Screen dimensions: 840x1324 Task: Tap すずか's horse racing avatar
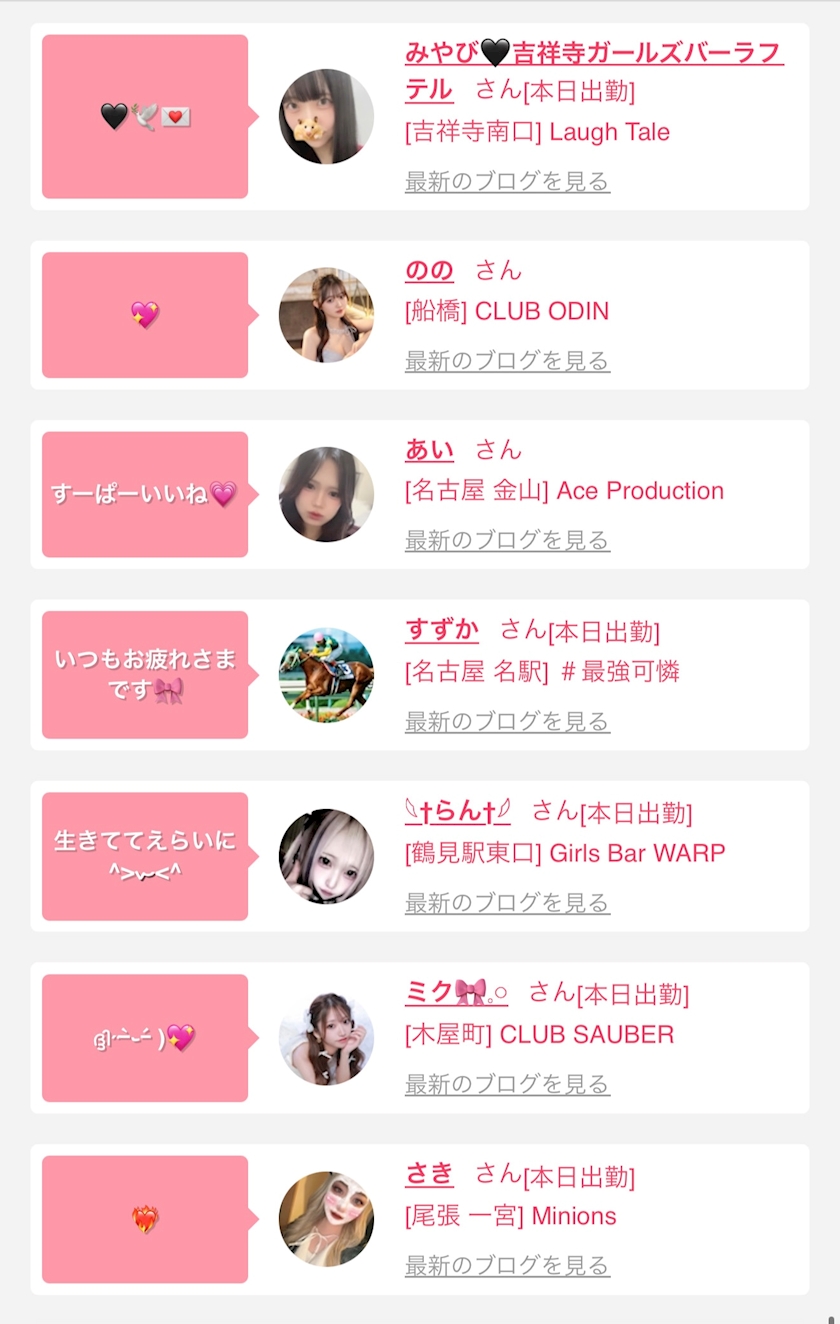click(x=326, y=675)
